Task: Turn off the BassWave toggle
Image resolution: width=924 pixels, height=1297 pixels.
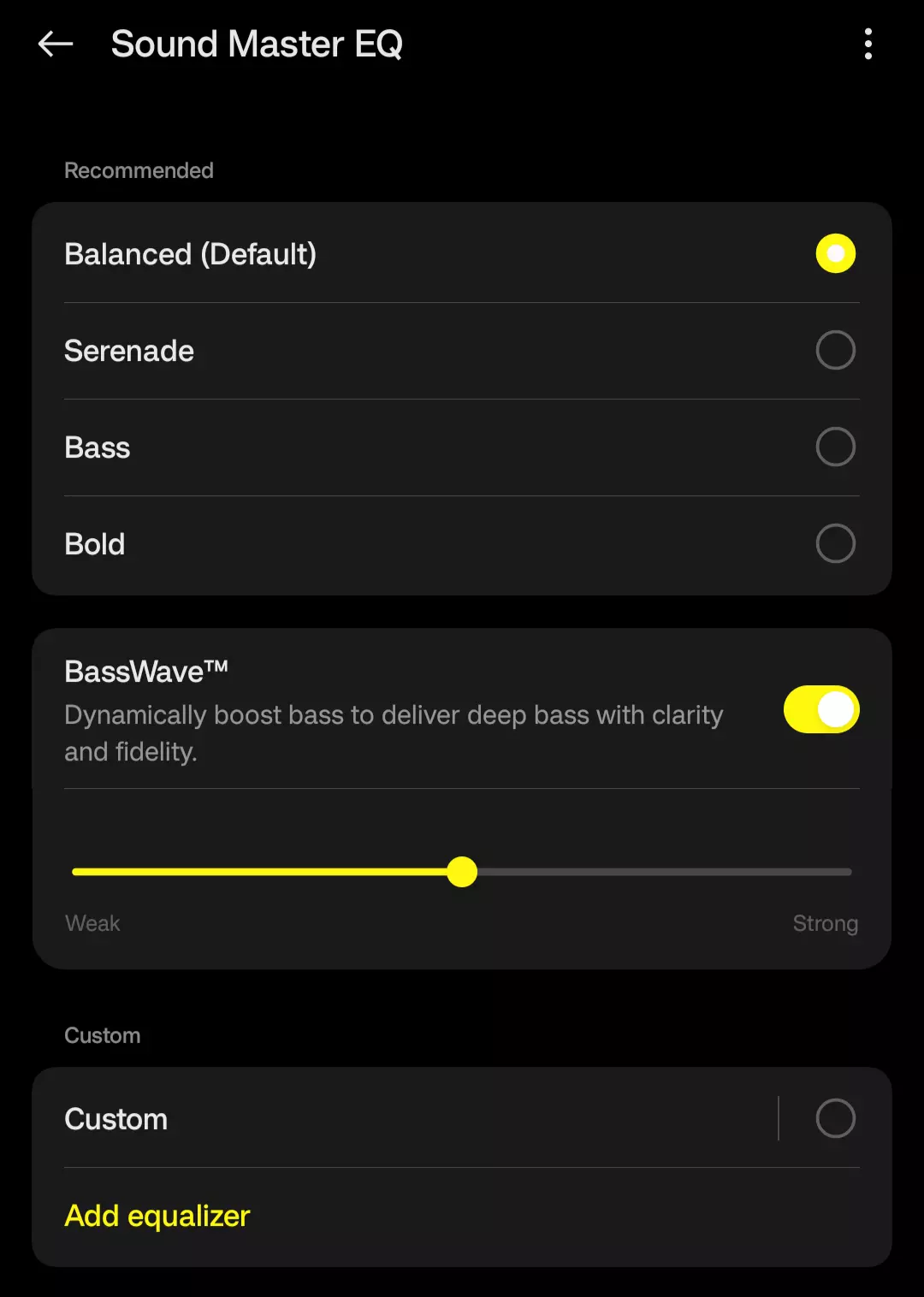Action: (x=820, y=710)
